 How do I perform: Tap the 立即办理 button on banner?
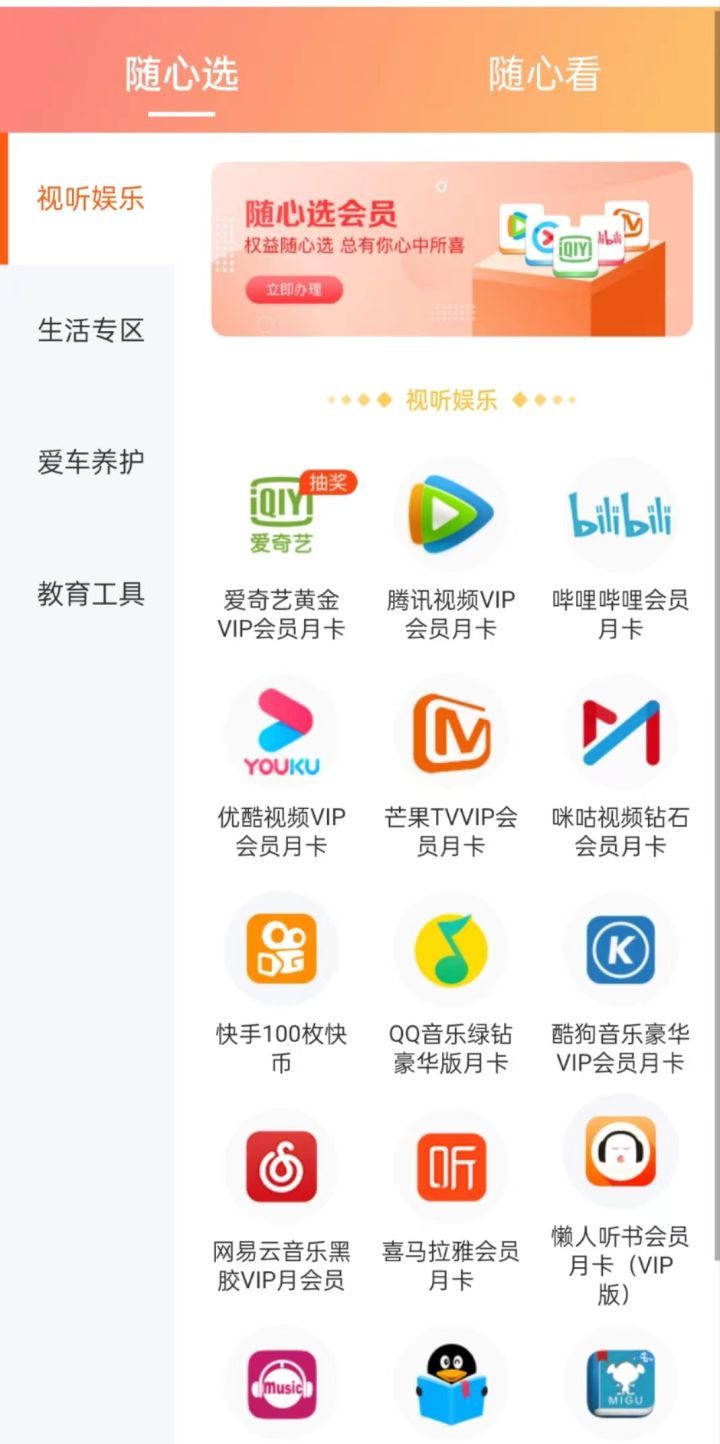294,290
